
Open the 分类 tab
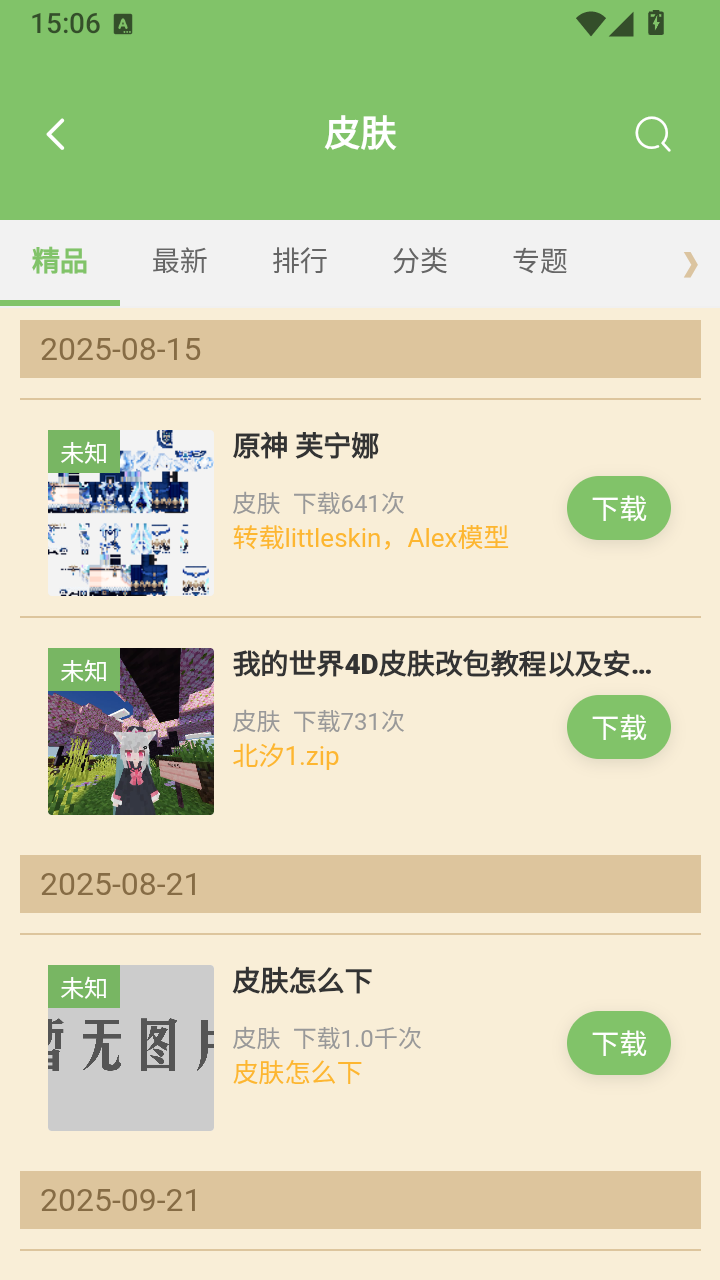tap(420, 262)
